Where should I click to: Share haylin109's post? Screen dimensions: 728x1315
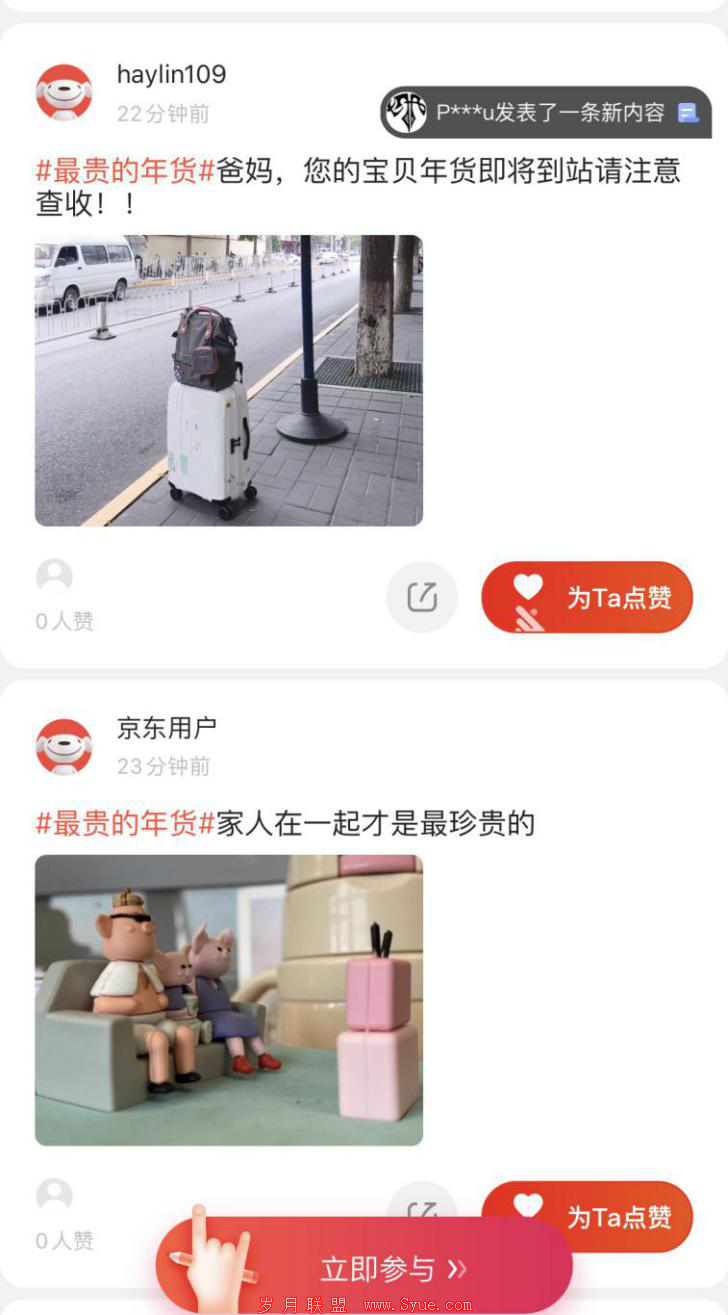pyautogui.click(x=422, y=597)
